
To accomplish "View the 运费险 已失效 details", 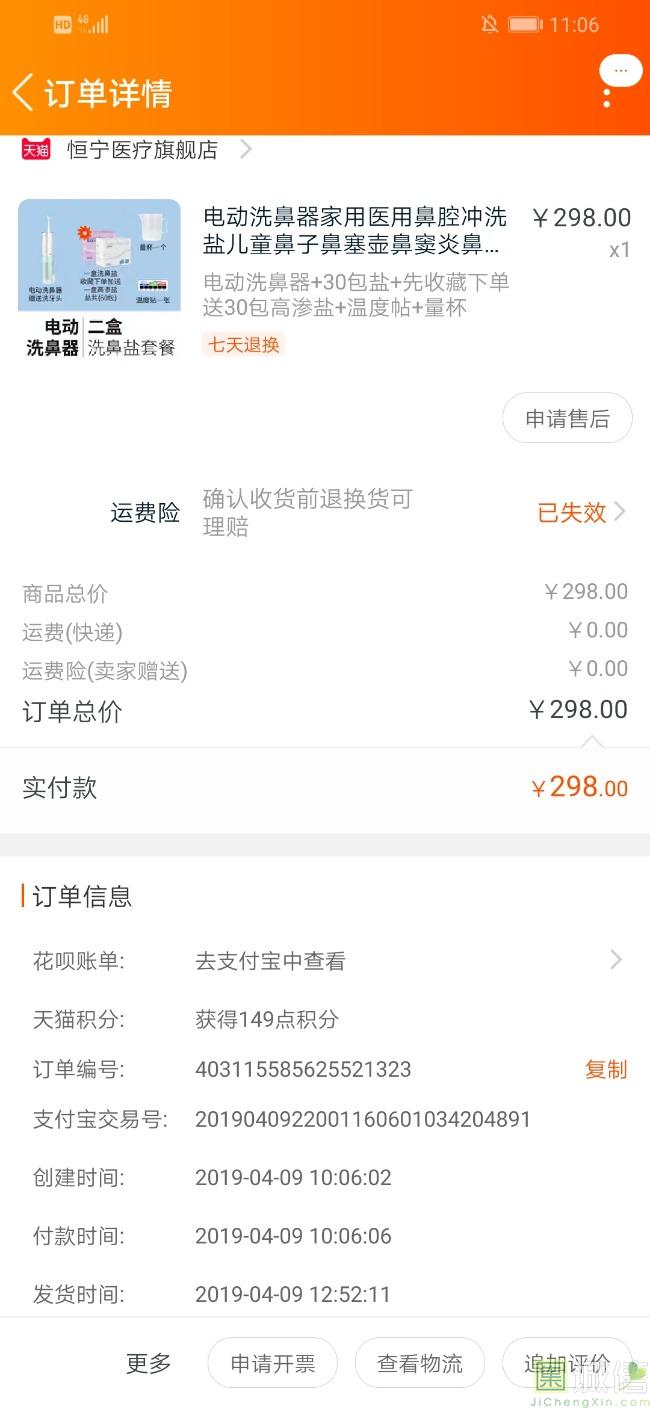I will [582, 512].
